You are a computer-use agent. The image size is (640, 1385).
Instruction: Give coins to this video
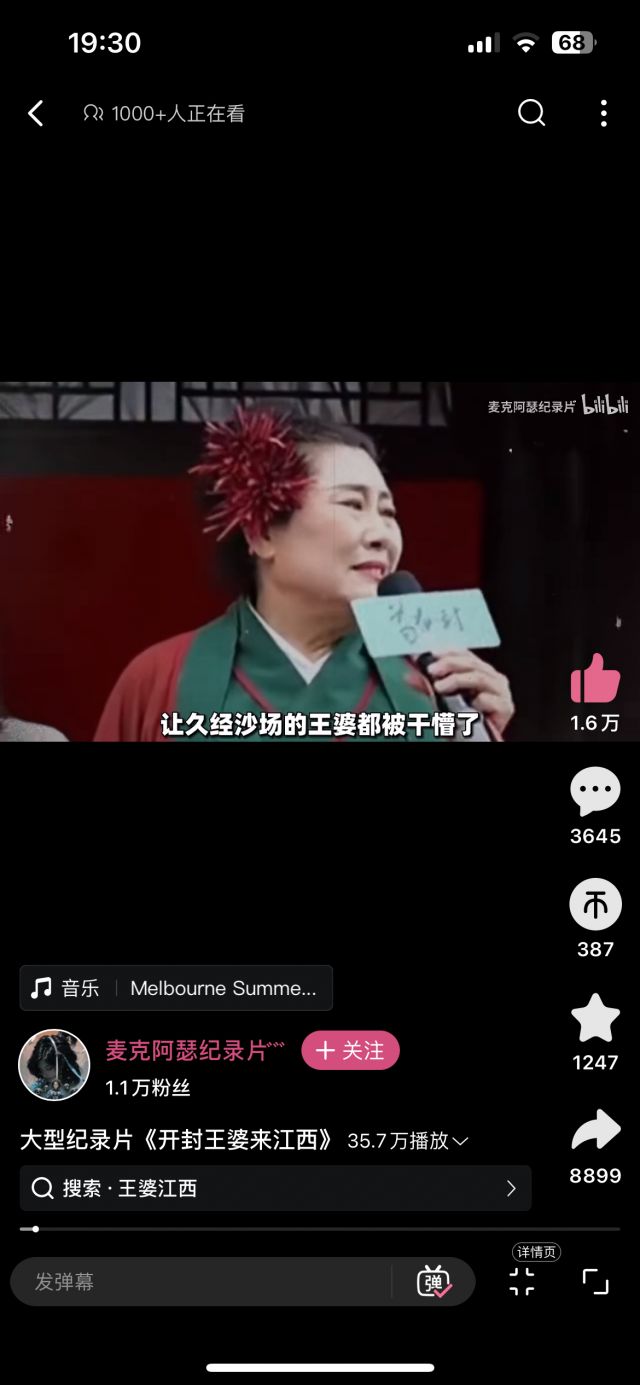click(595, 905)
